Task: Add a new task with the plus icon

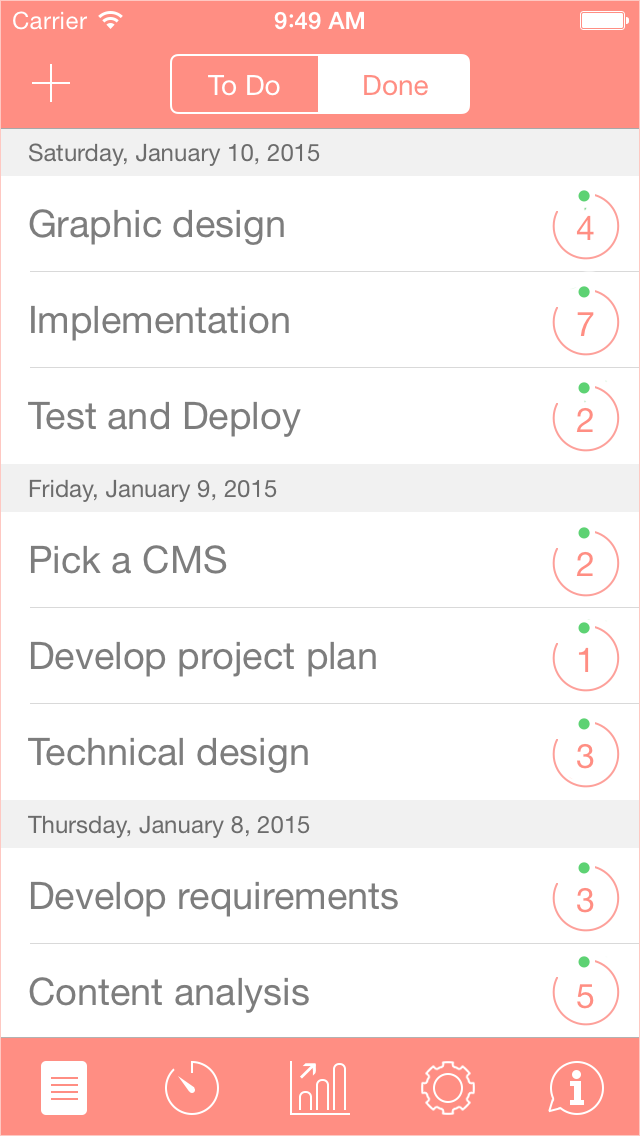Action: tap(51, 84)
